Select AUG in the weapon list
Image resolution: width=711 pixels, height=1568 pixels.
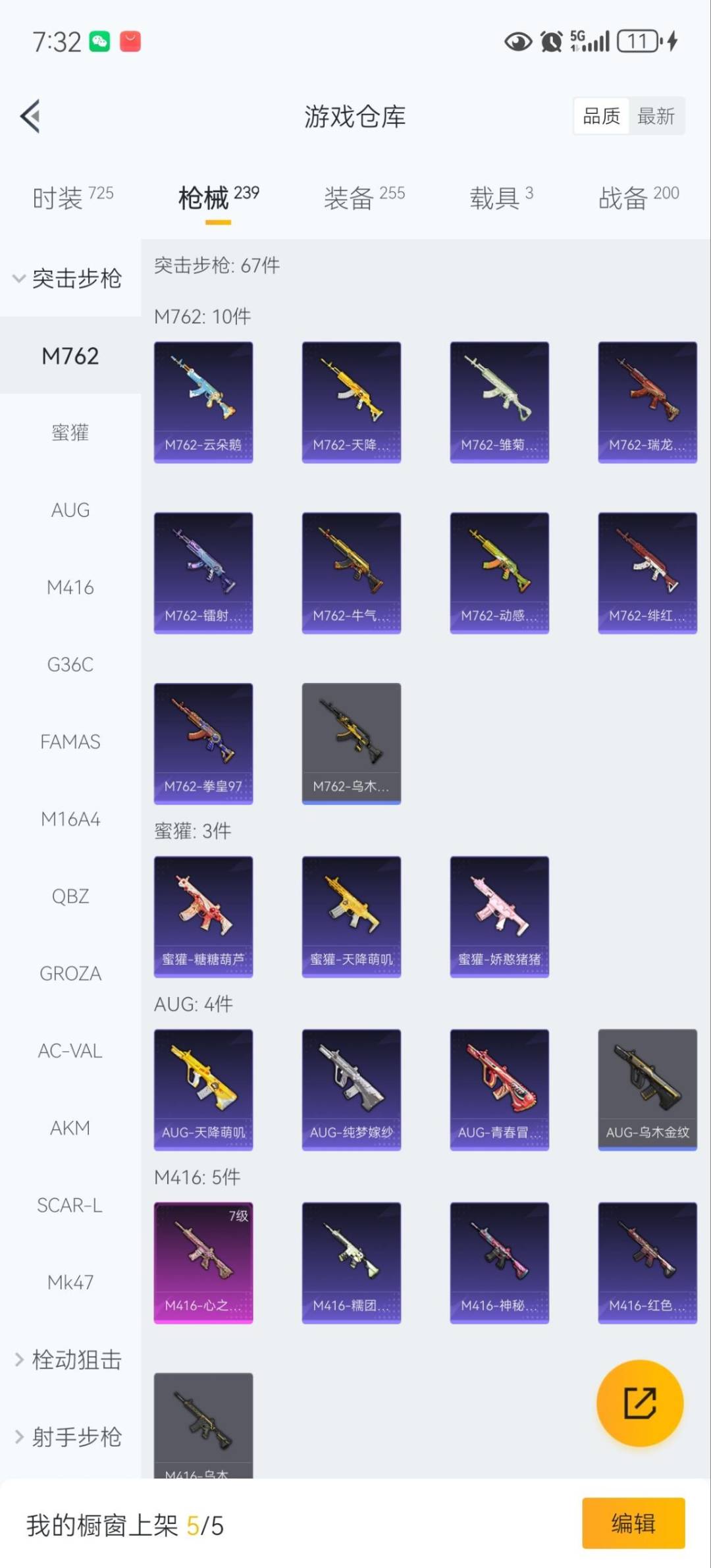(x=70, y=510)
